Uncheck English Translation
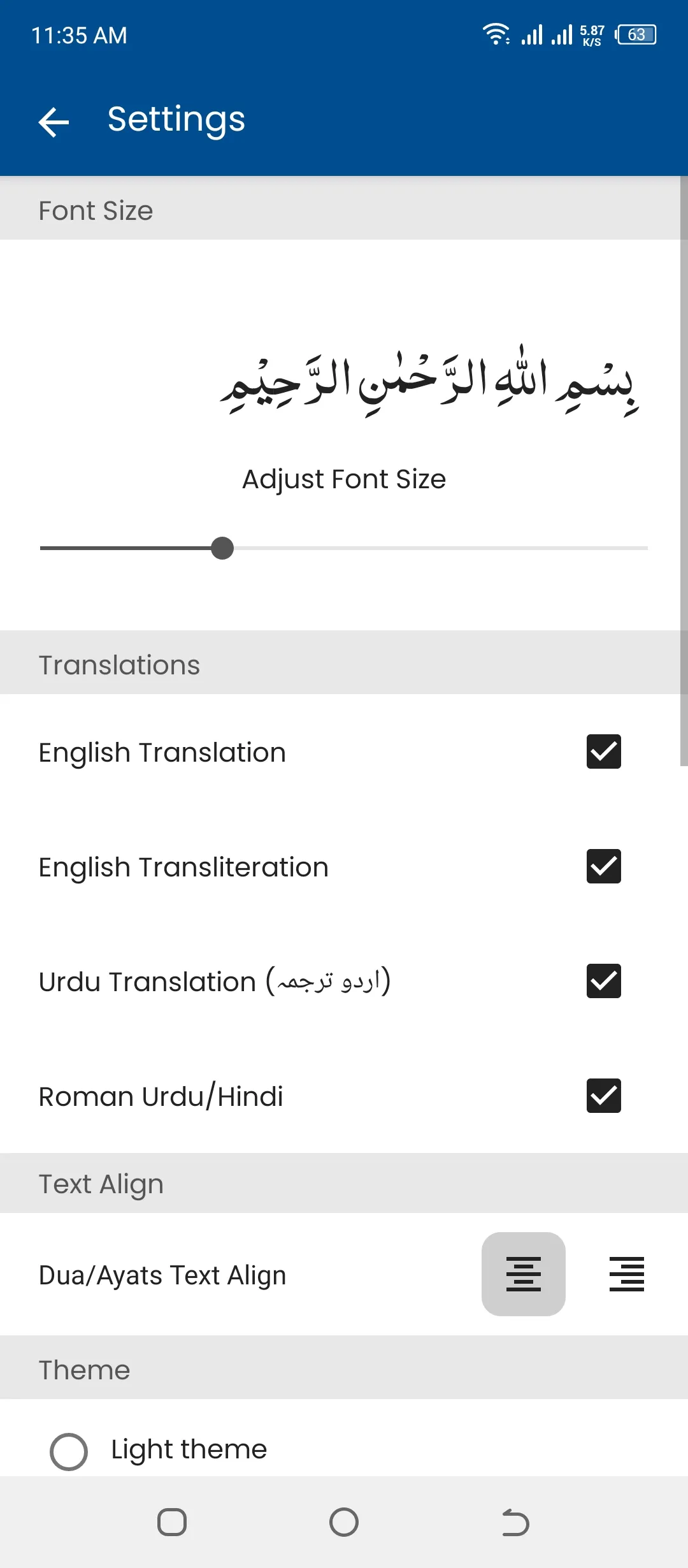Viewport: 688px width, 1568px height. point(603,751)
